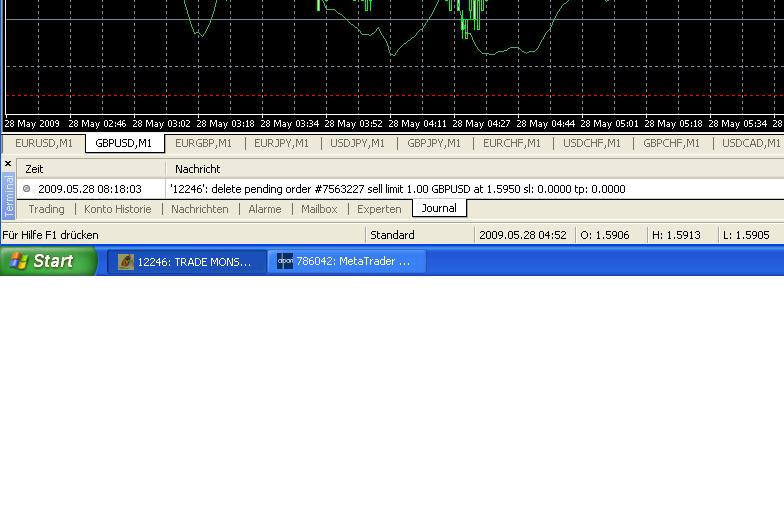This screenshot has width=784, height=512.
Task: Select the USDCAD,M1 chart tab
Action: coord(750,143)
